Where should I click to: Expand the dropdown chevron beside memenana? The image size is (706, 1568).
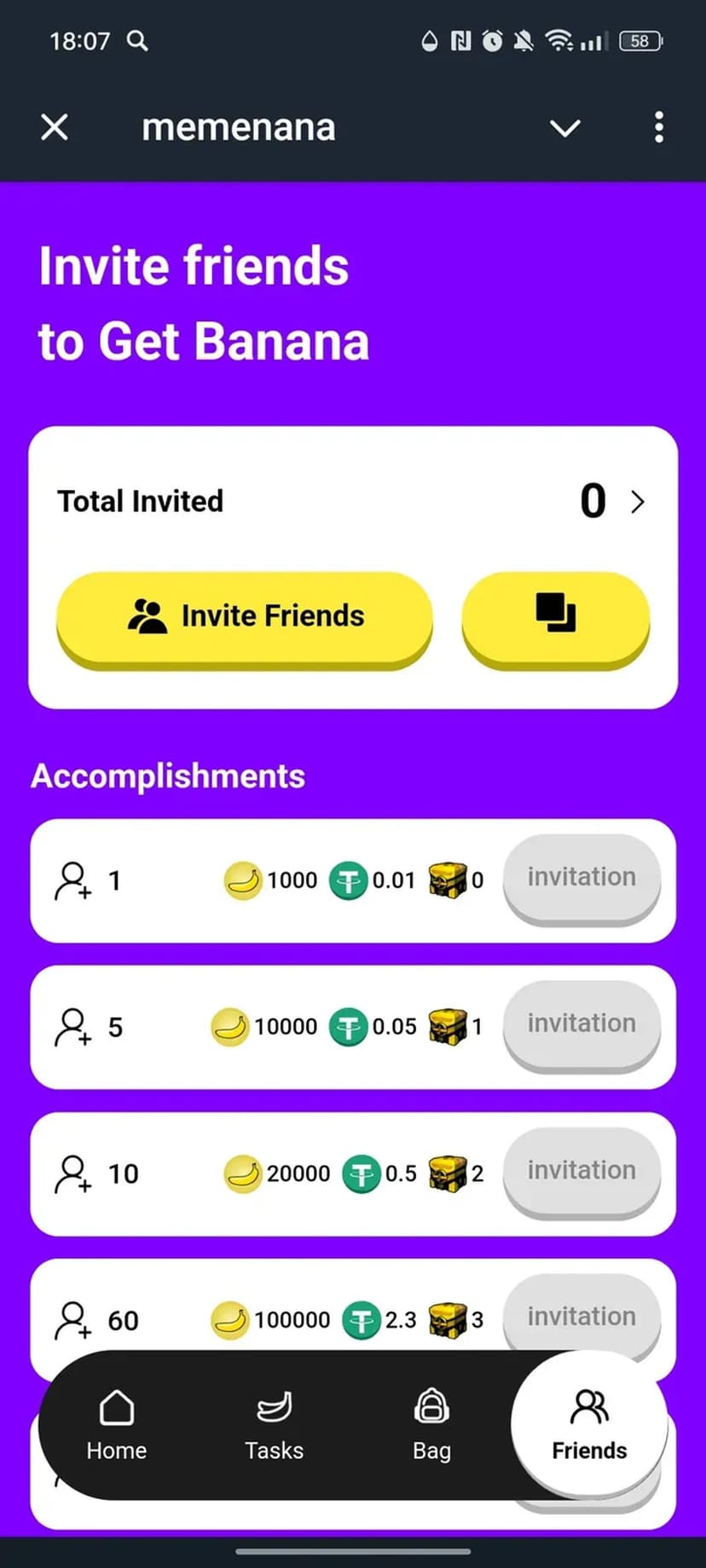pos(564,128)
